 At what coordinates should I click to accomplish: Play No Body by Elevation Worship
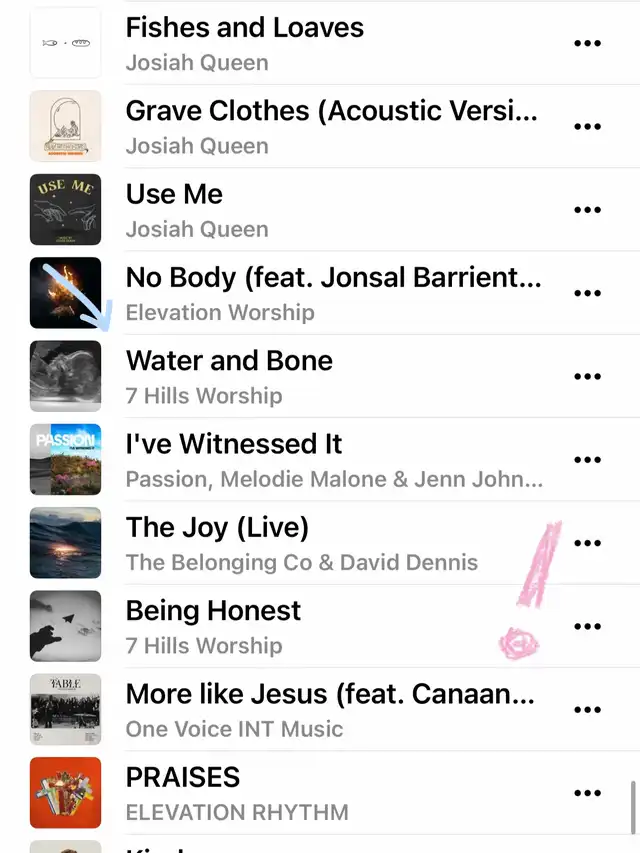click(x=332, y=293)
